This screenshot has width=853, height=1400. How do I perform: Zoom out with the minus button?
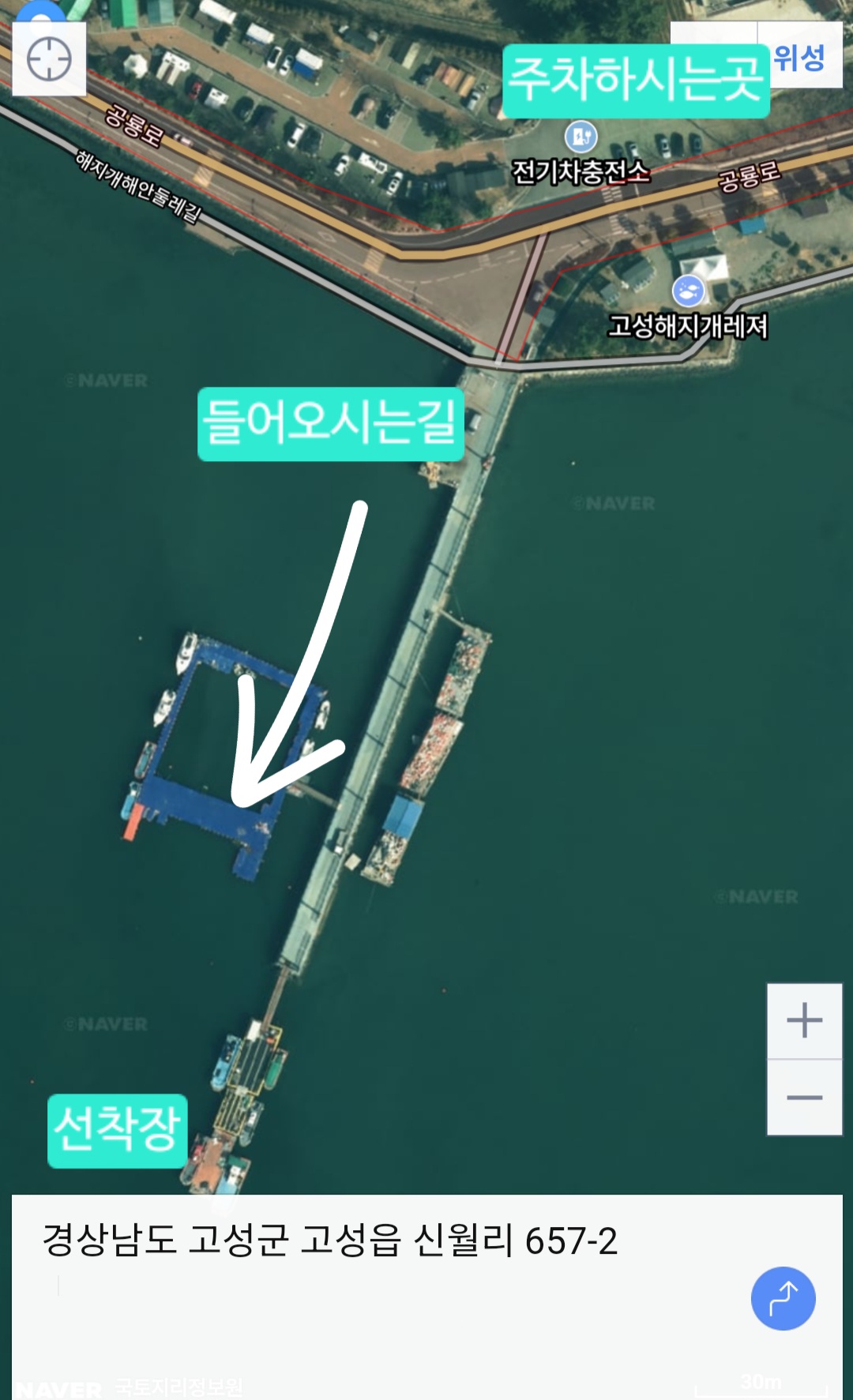coord(804,1098)
